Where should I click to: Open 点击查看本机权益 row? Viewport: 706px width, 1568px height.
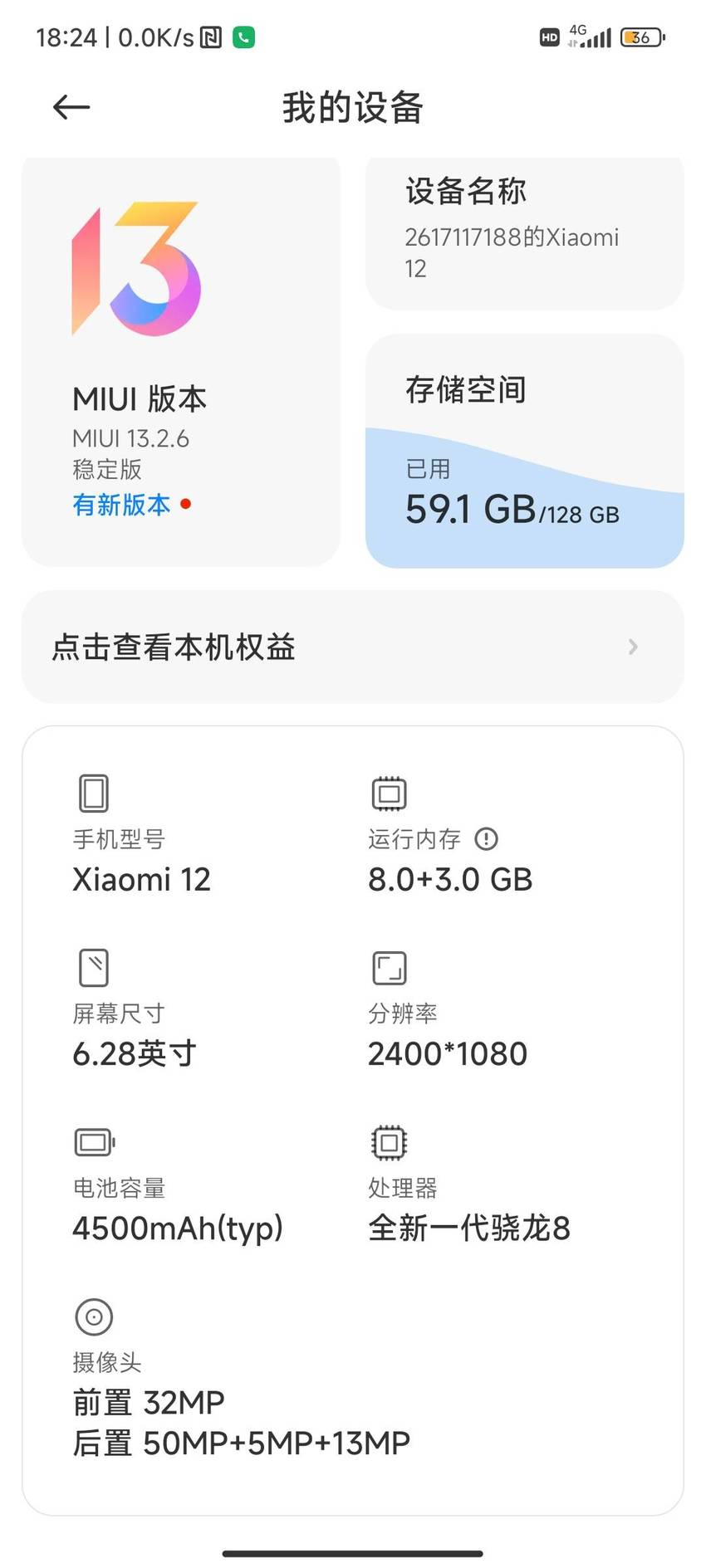[353, 647]
